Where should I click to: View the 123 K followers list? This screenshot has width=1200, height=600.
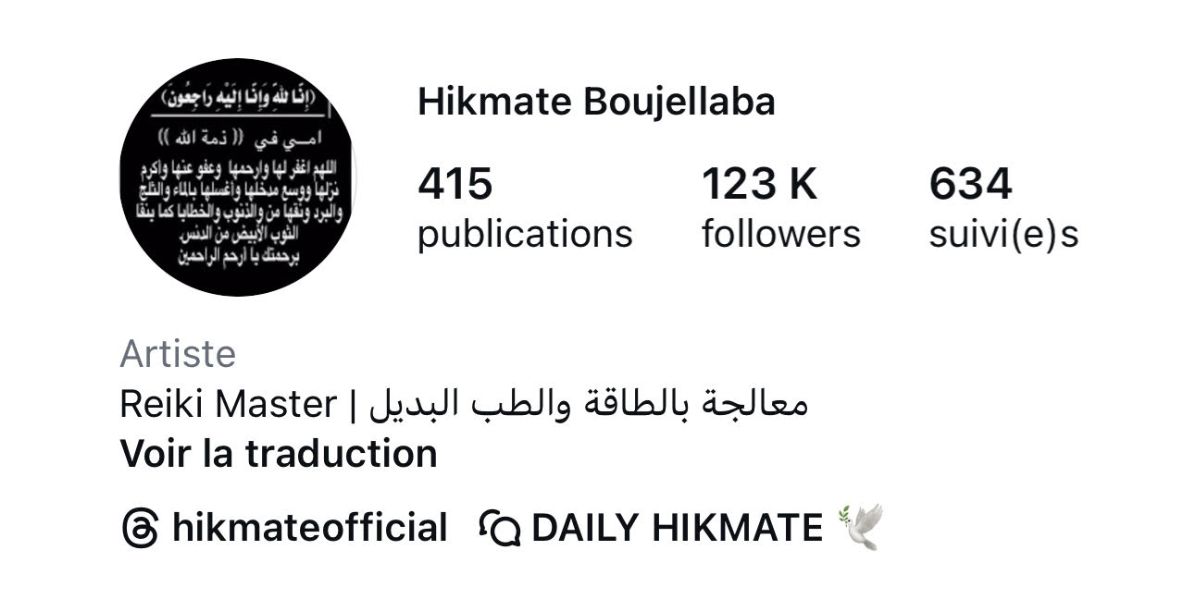coord(780,208)
